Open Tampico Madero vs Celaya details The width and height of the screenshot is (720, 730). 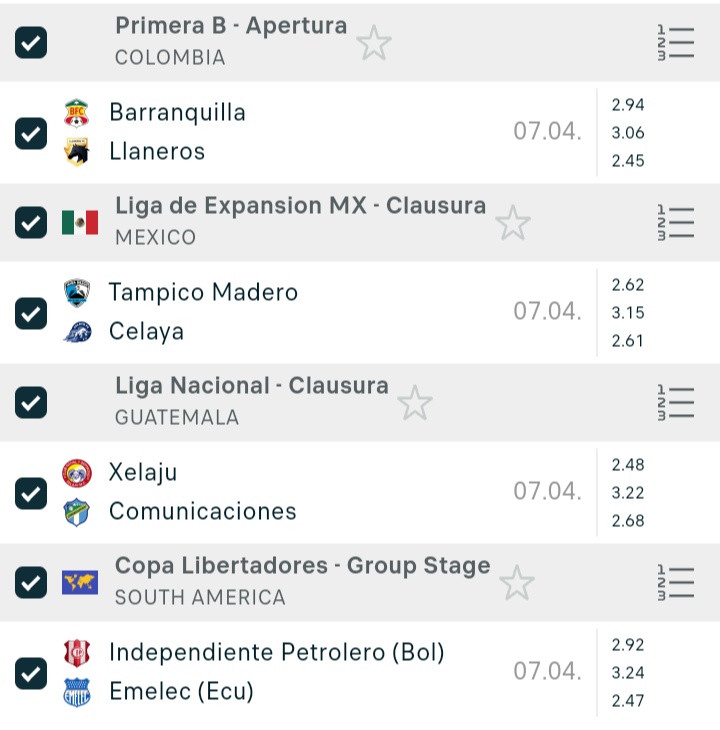(300, 312)
